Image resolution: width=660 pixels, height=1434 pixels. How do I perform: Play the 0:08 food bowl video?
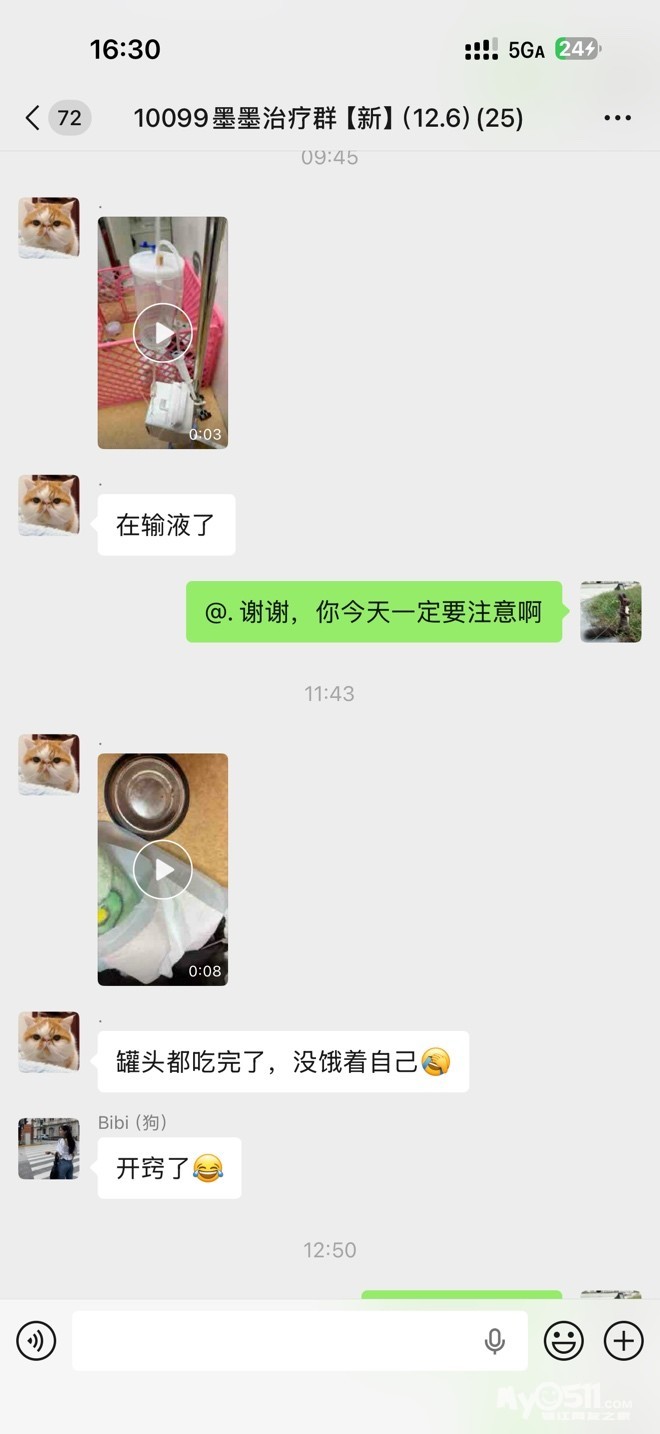(x=162, y=869)
